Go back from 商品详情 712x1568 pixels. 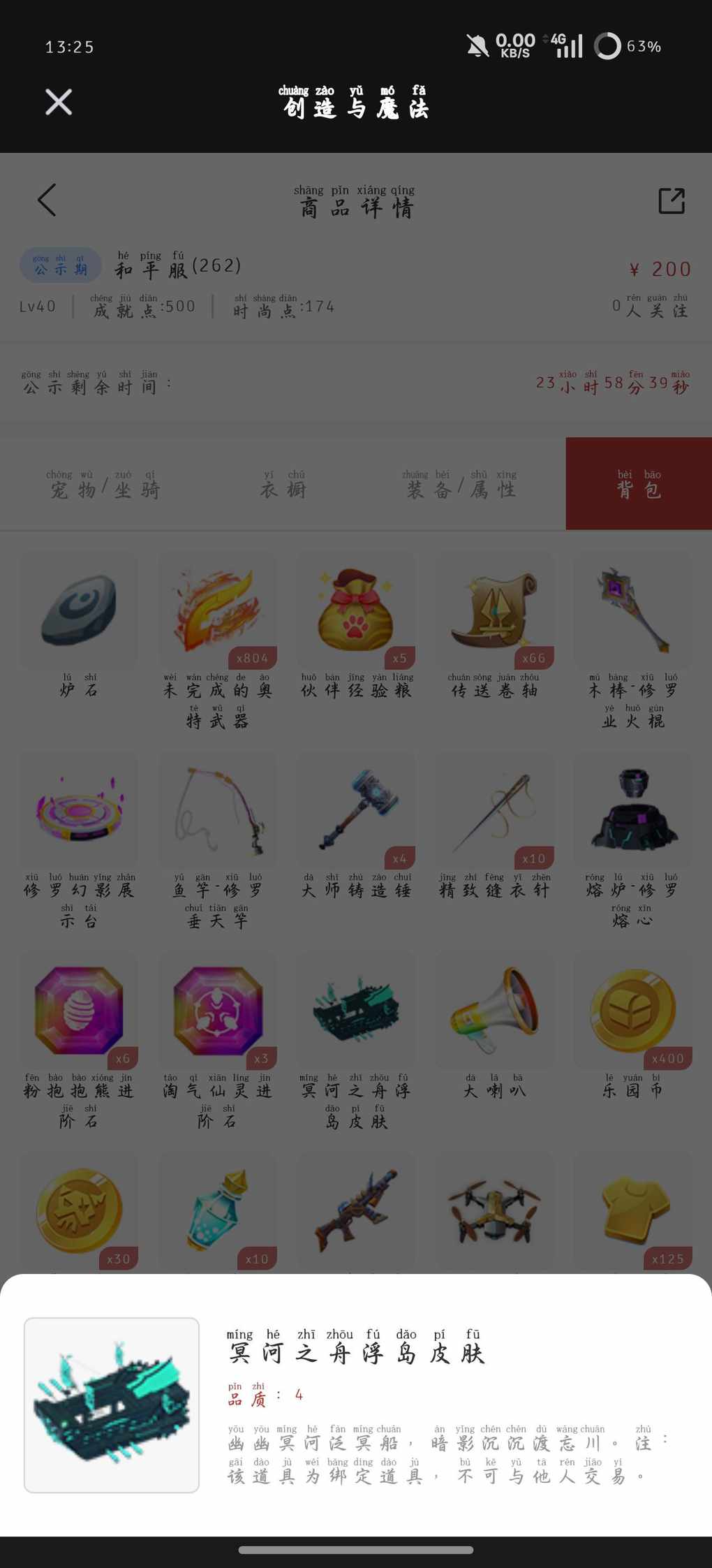47,200
